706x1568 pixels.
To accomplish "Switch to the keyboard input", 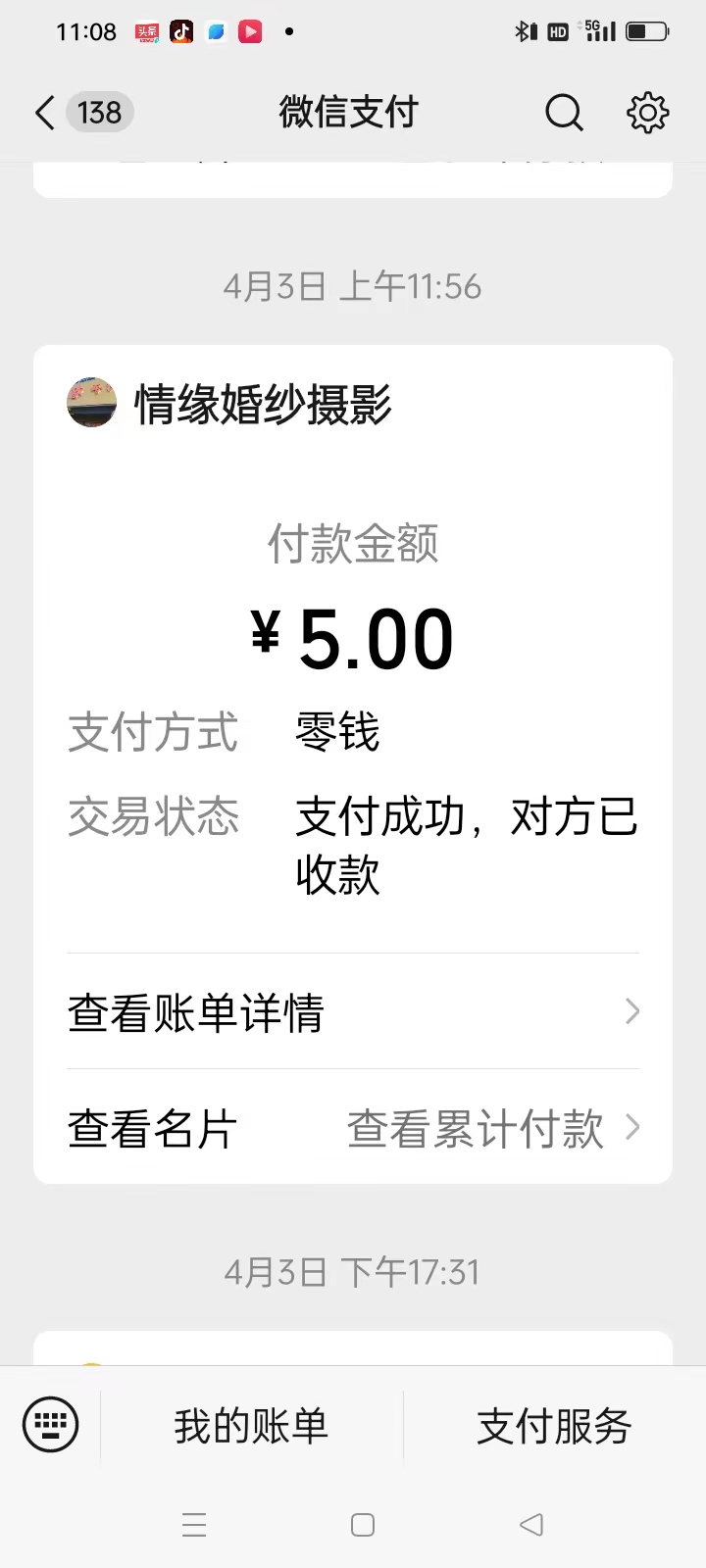I will (x=51, y=1424).
